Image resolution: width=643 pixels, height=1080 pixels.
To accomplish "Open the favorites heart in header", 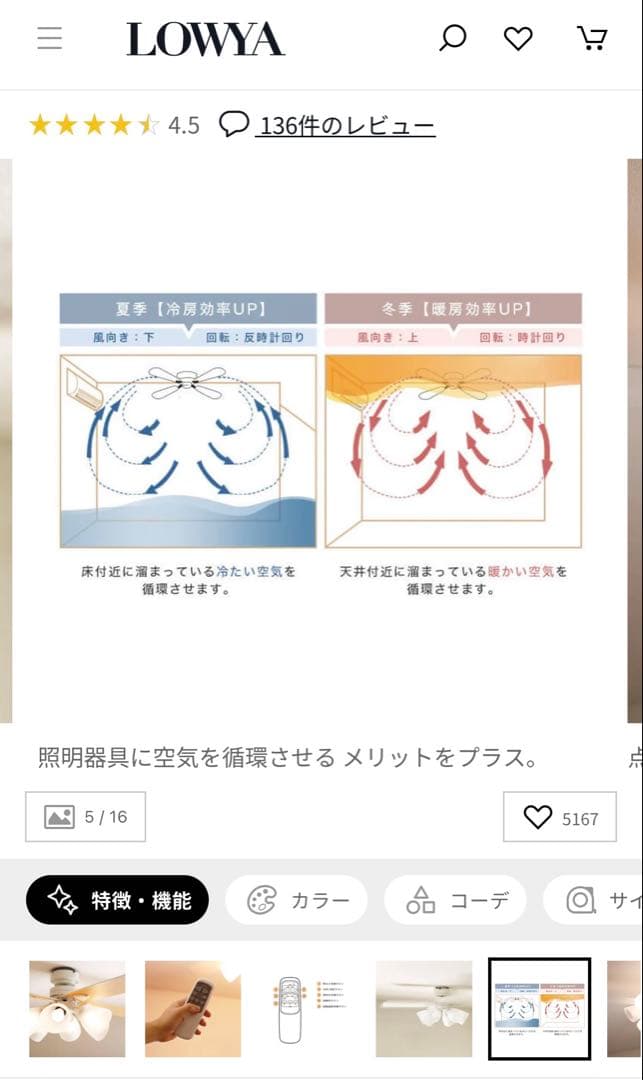I will click(x=518, y=39).
